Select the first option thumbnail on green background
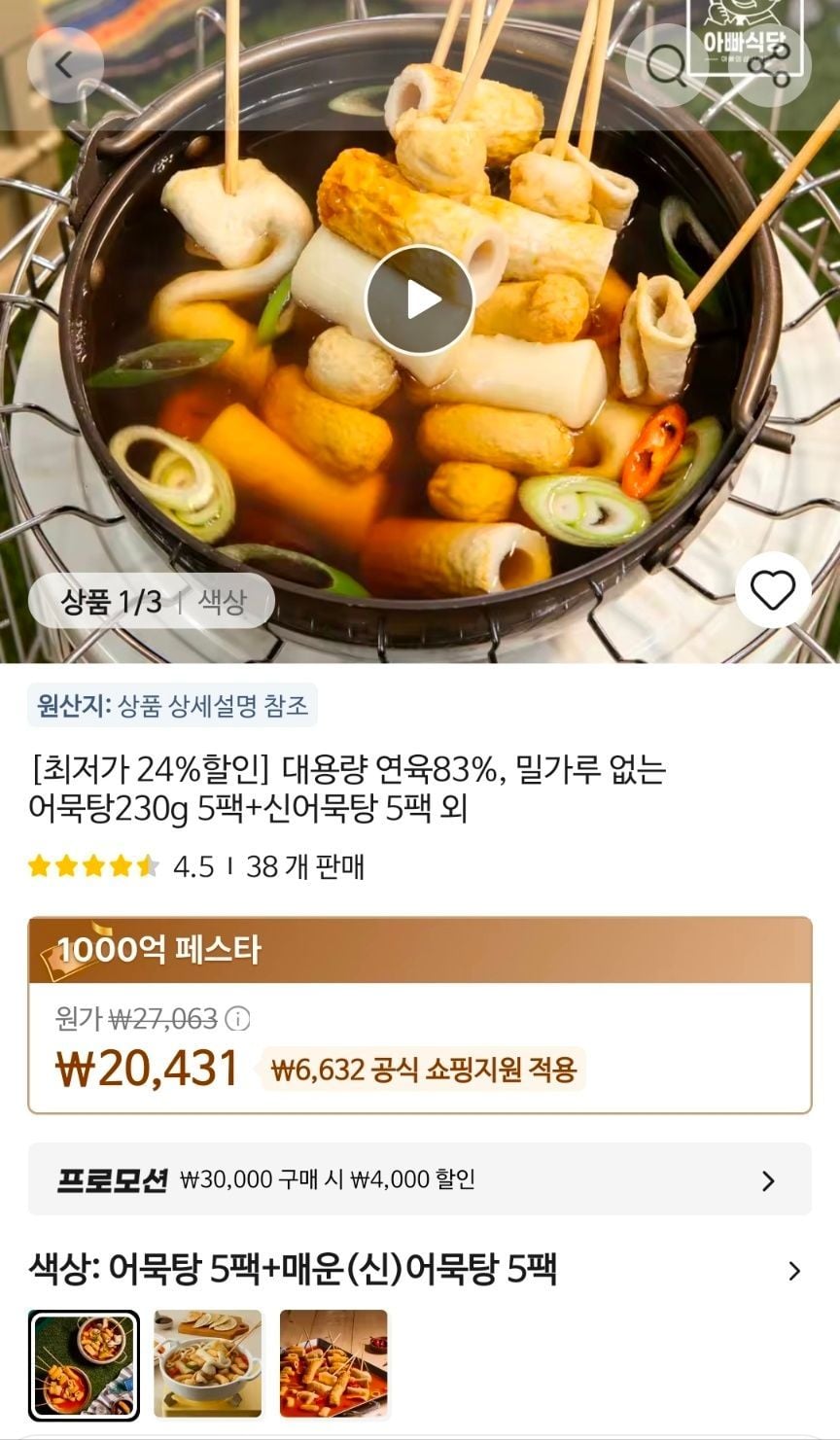The height and width of the screenshot is (1440, 840). point(84,1365)
